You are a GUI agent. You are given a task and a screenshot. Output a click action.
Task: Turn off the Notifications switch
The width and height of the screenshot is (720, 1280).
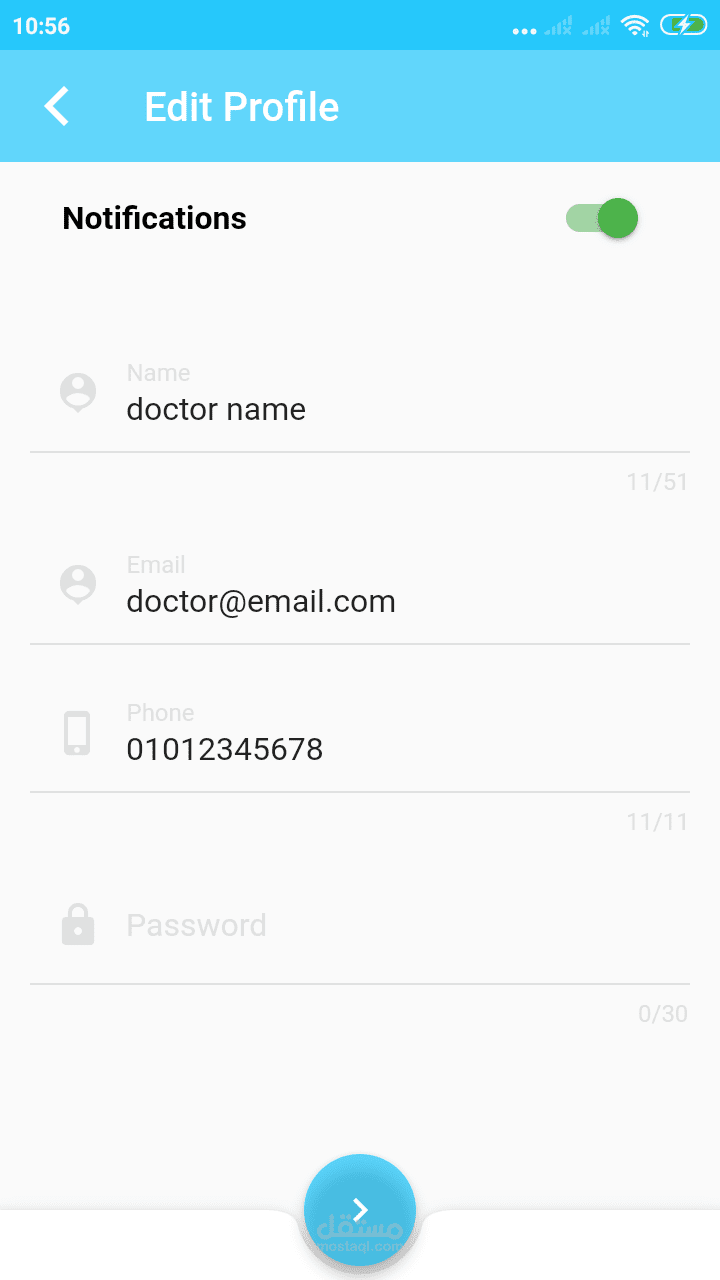[602, 218]
